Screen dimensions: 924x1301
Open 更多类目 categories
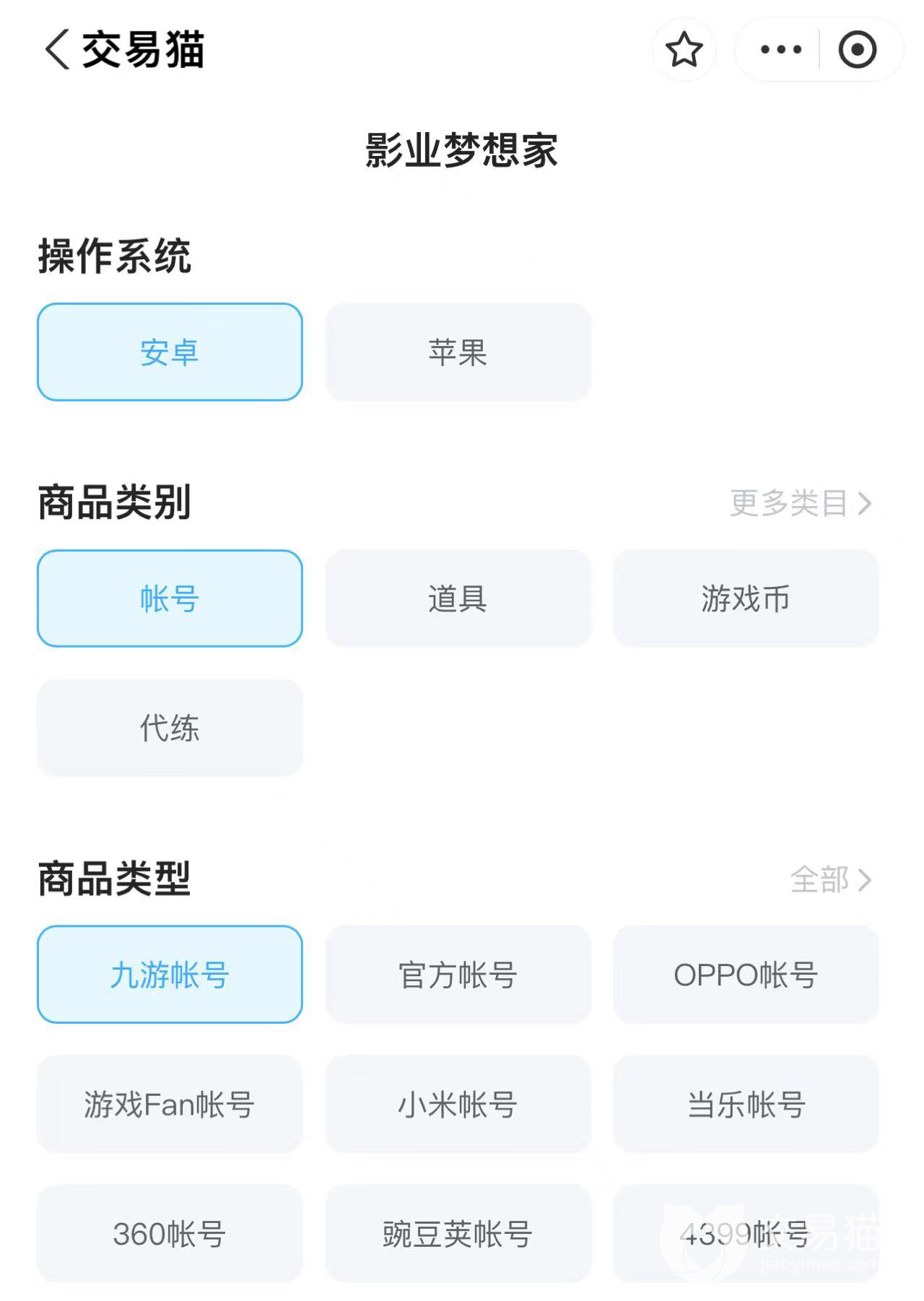tap(801, 503)
